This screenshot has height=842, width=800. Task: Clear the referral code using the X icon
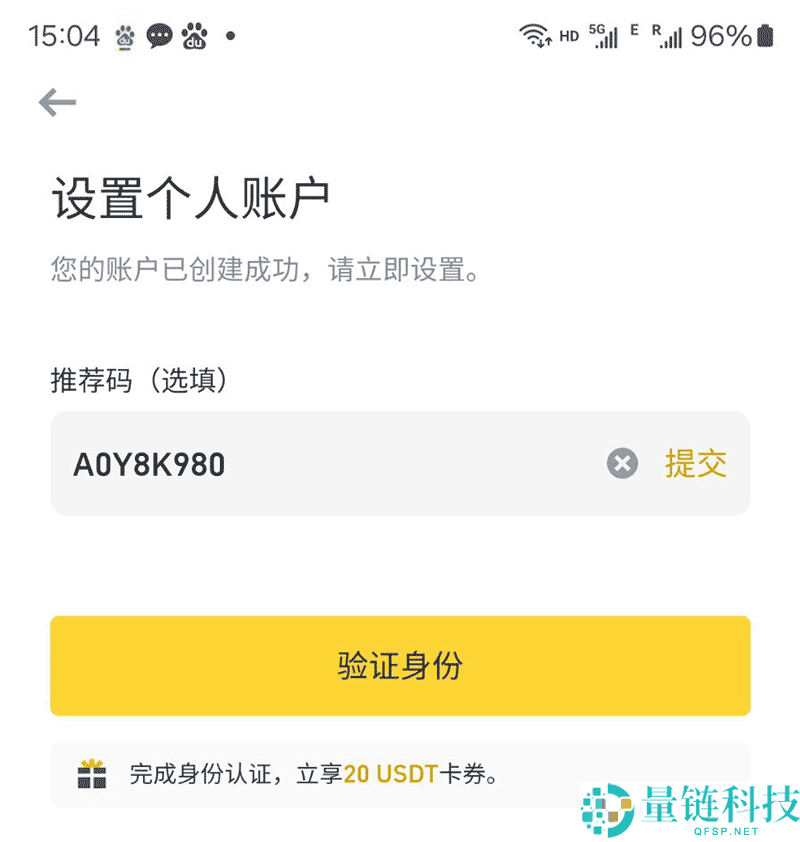[x=622, y=463]
